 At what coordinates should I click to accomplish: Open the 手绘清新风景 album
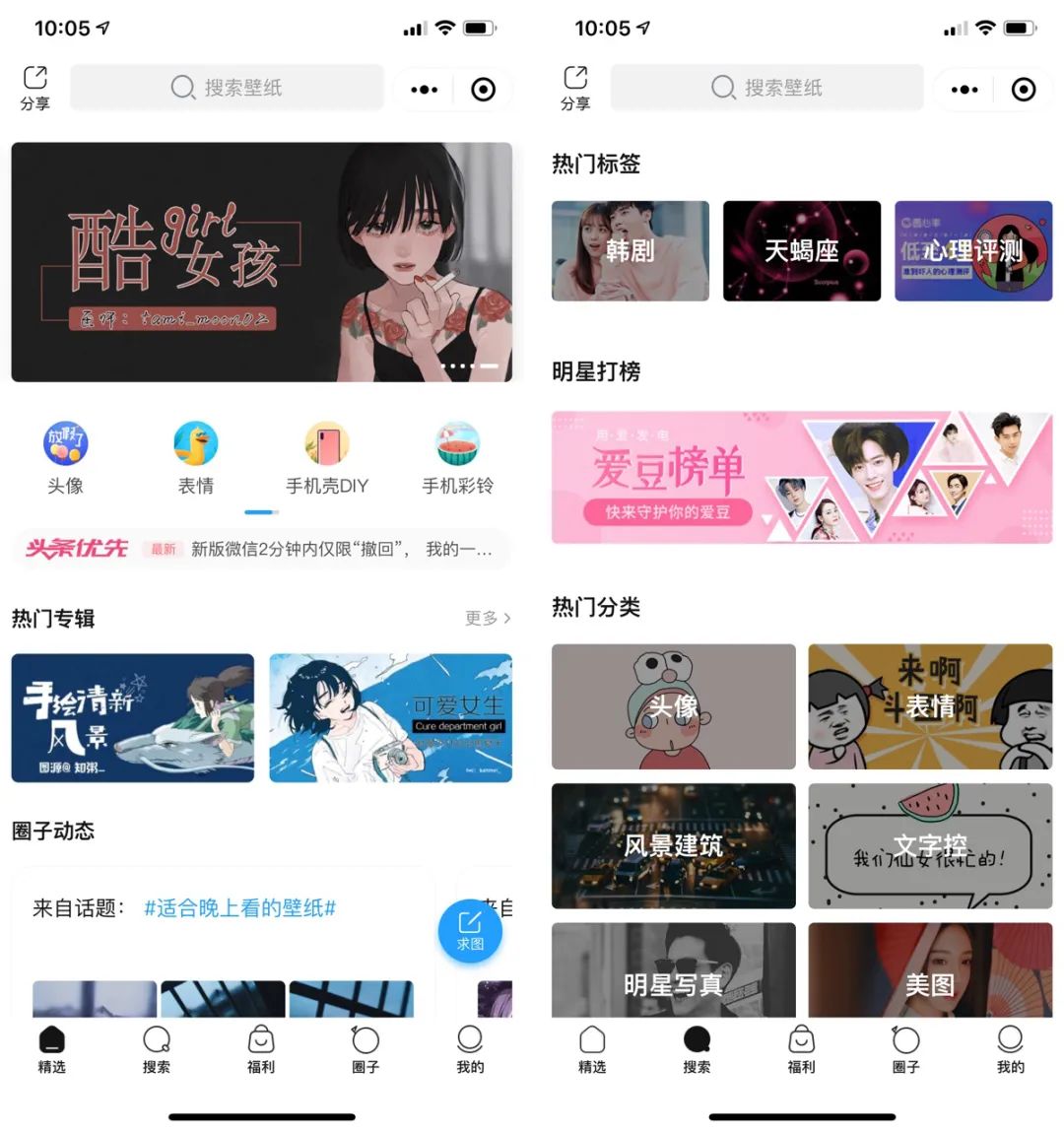[132, 717]
